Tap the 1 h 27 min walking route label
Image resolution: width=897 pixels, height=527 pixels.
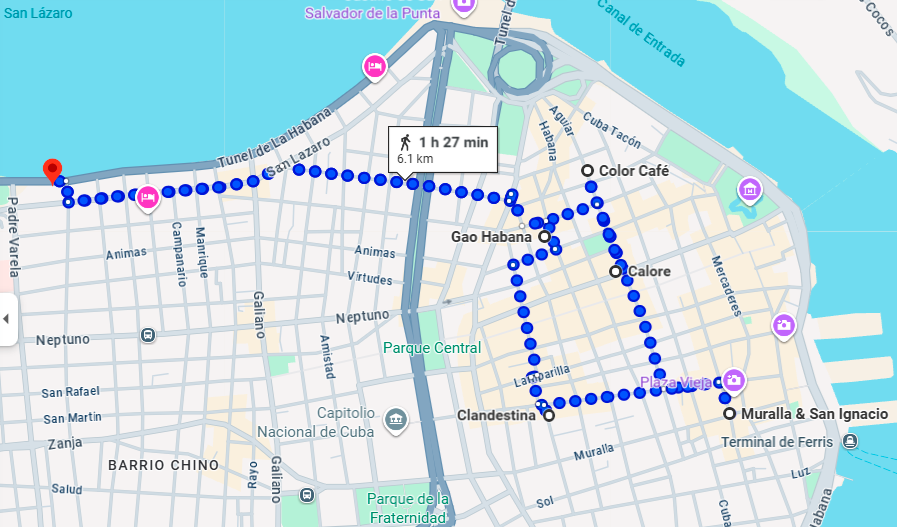point(443,149)
